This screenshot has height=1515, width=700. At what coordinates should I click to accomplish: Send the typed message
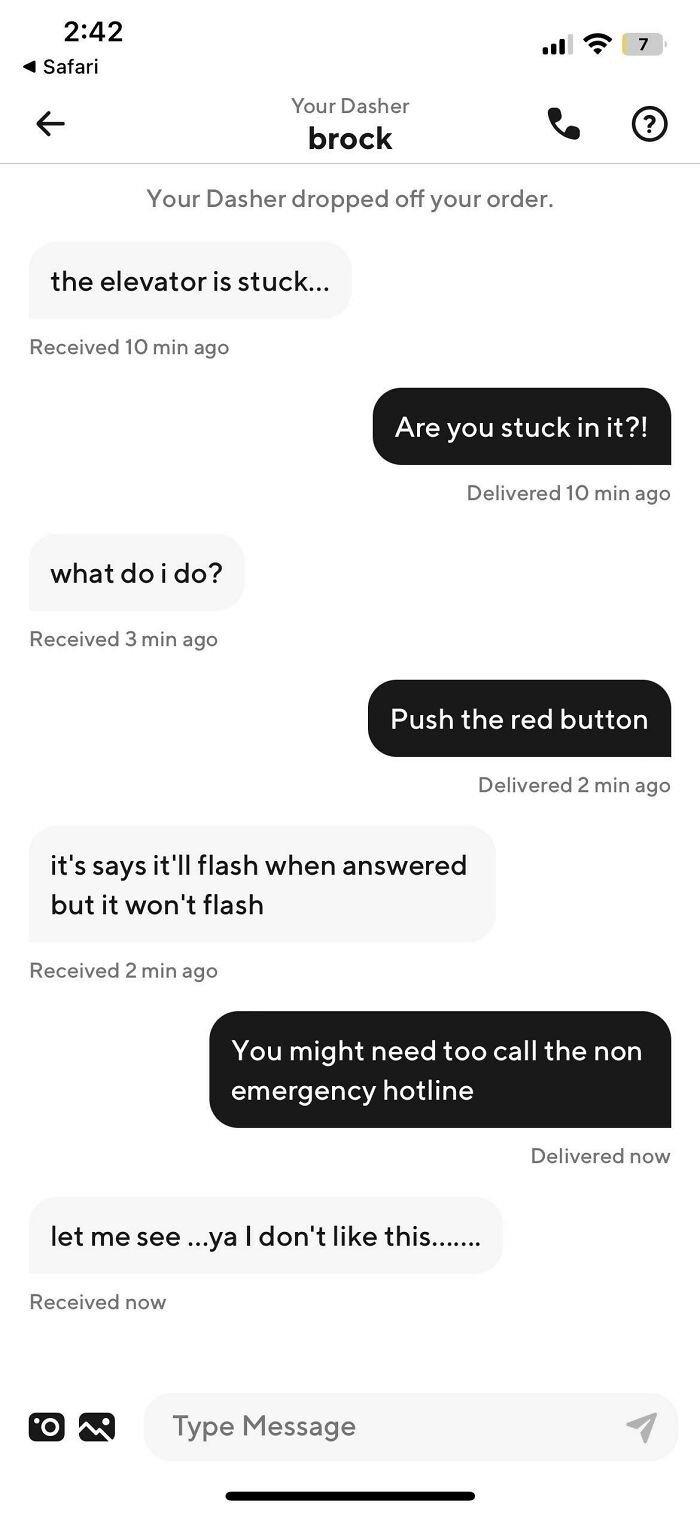(x=641, y=1427)
